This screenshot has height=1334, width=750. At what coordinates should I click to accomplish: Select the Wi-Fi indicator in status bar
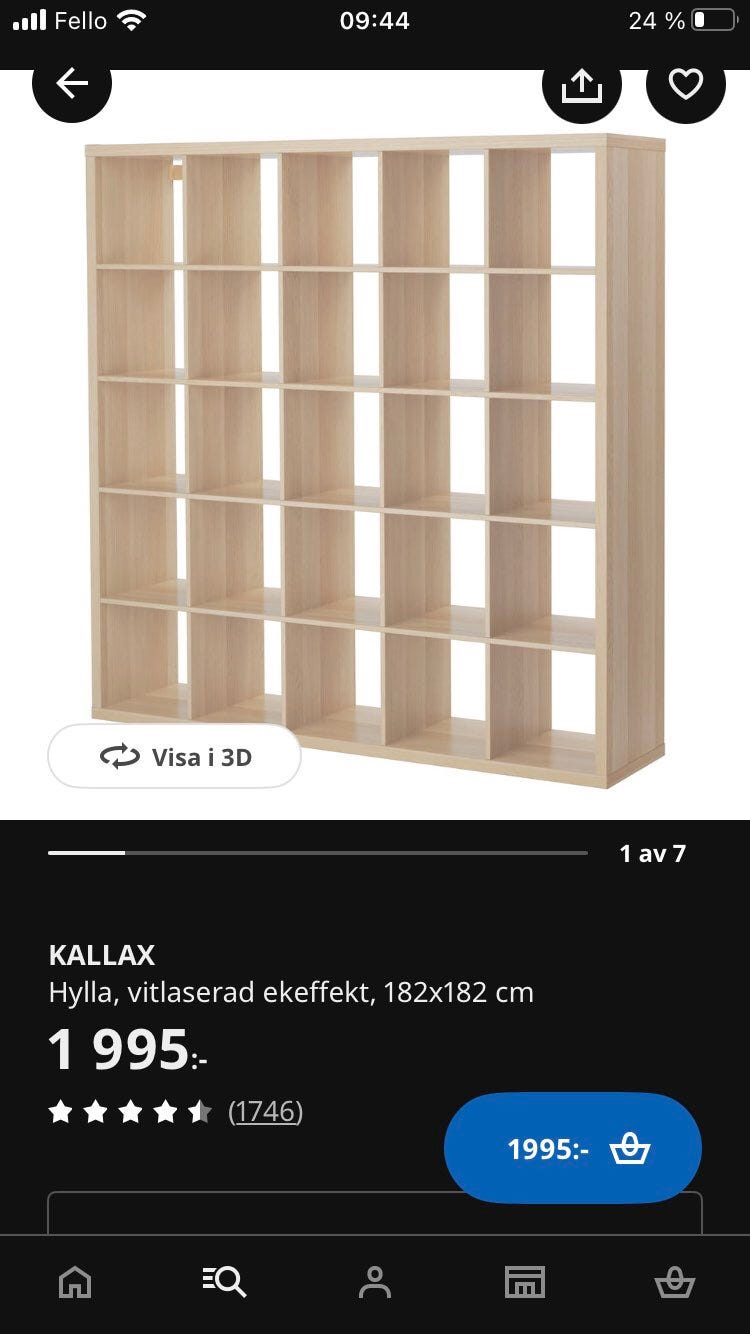click(131, 20)
